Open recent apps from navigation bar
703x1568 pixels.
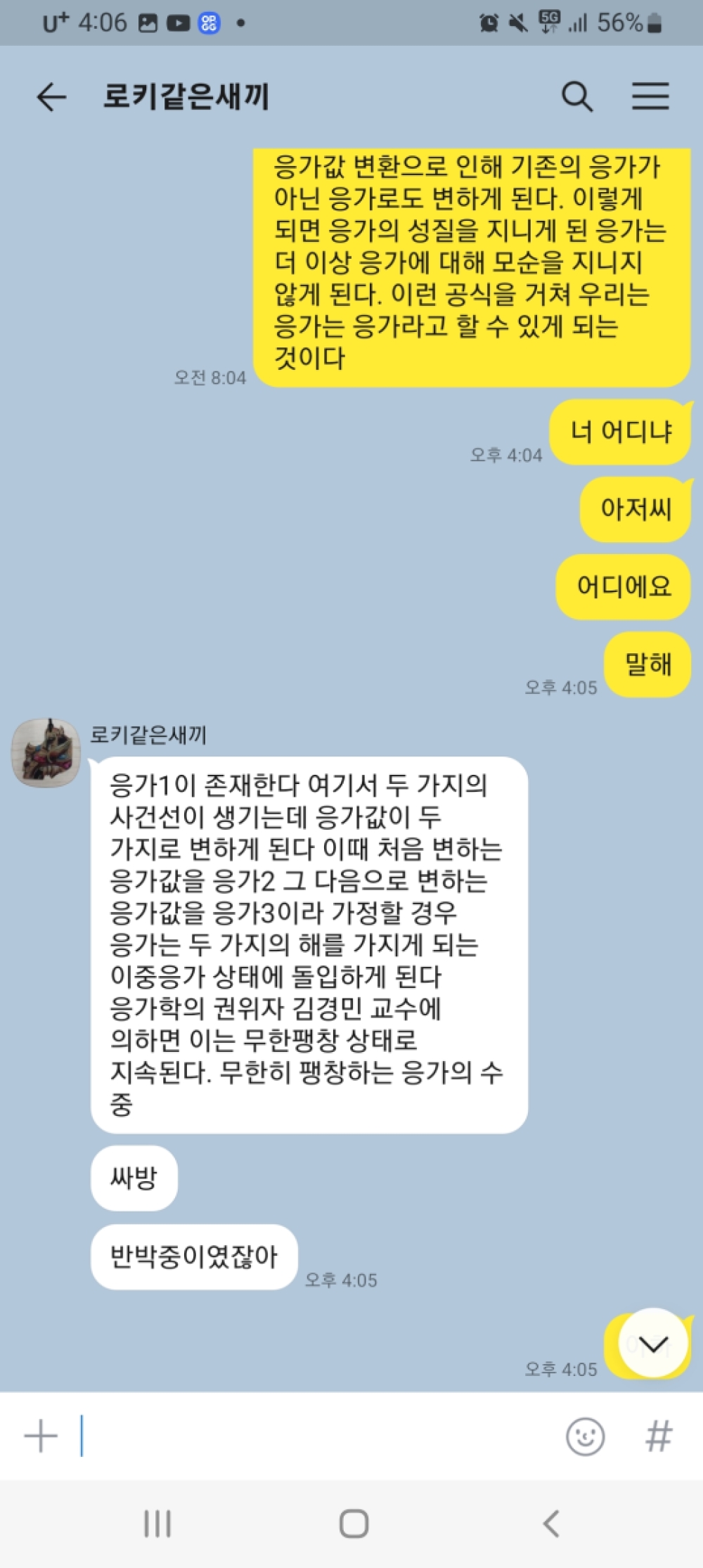(157, 1524)
